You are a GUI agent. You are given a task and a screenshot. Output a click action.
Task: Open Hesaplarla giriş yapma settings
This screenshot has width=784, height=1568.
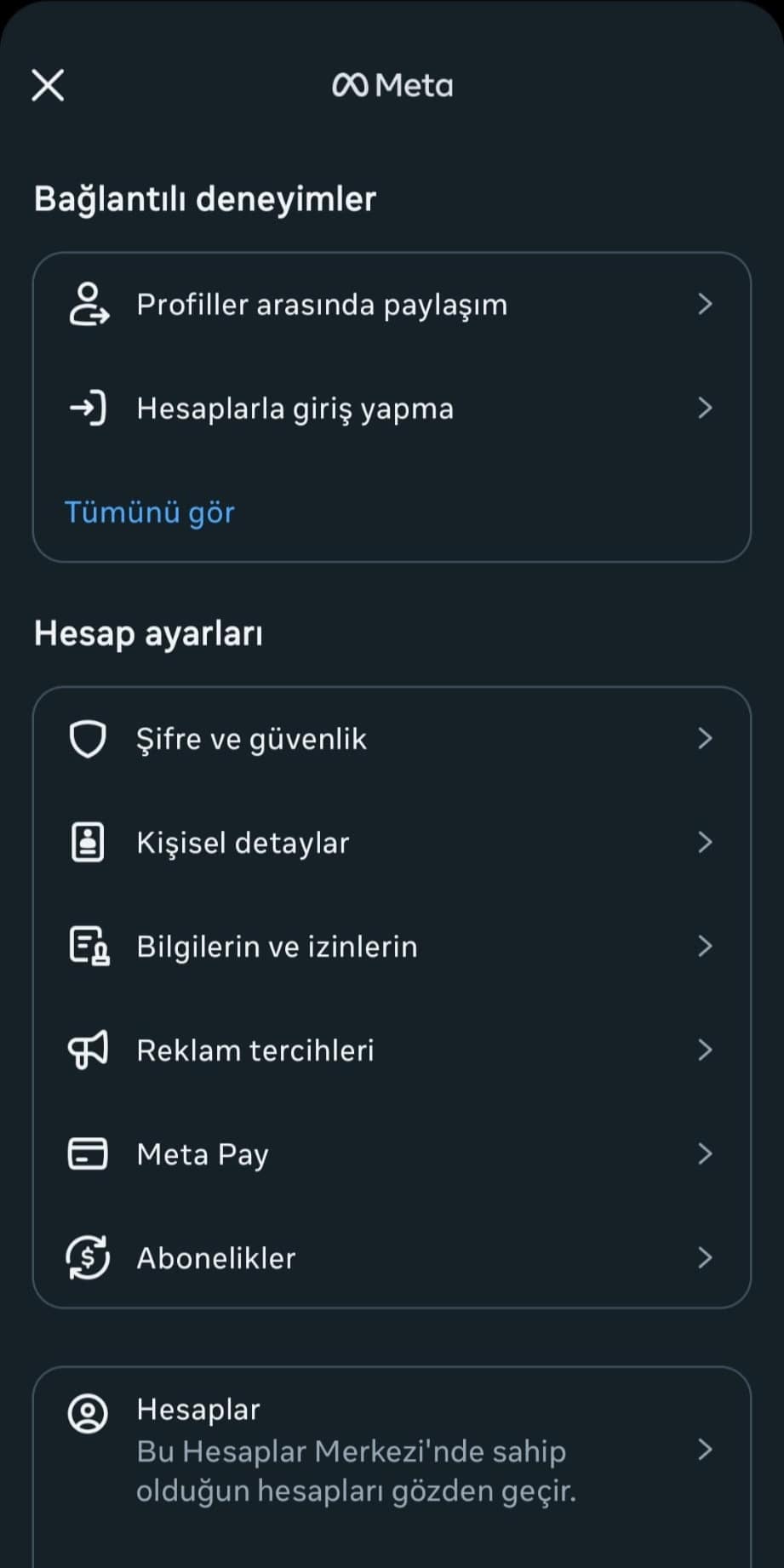392,409
